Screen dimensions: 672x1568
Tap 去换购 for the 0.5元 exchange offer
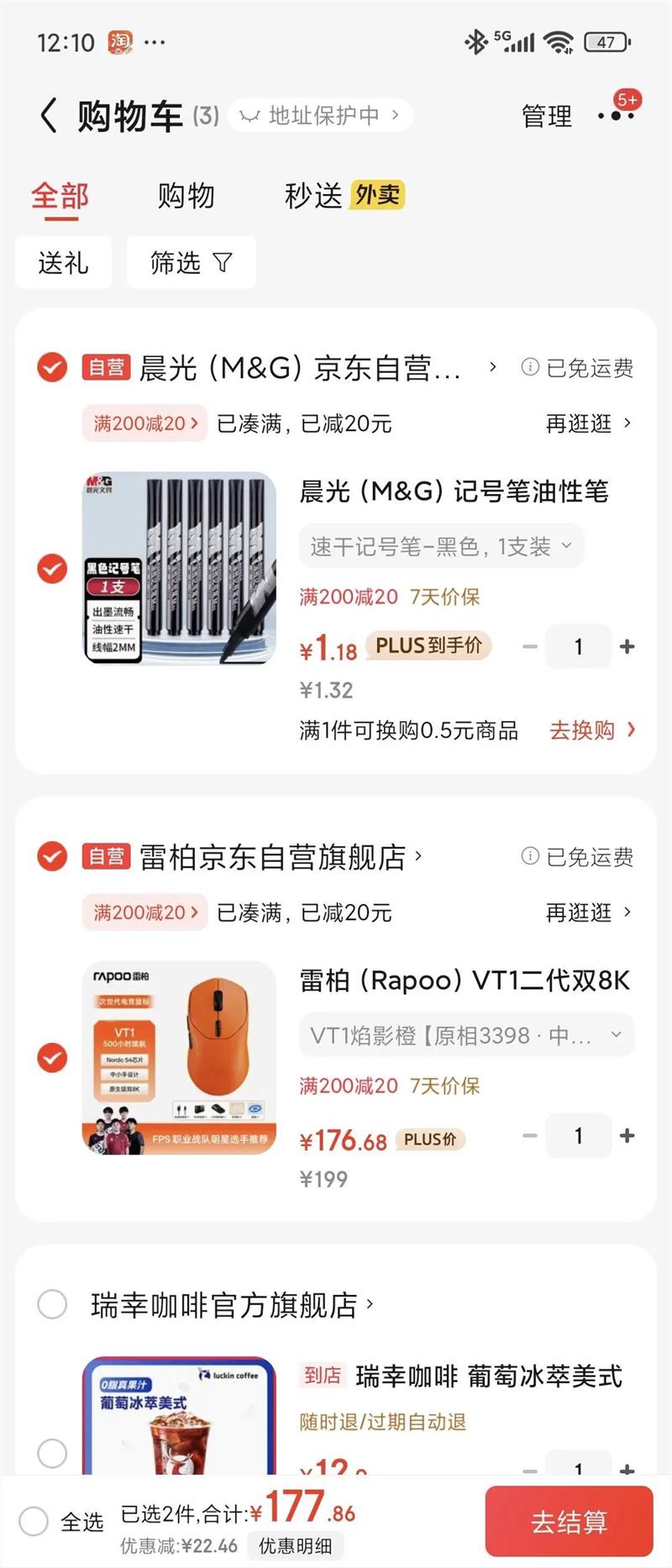click(x=591, y=730)
